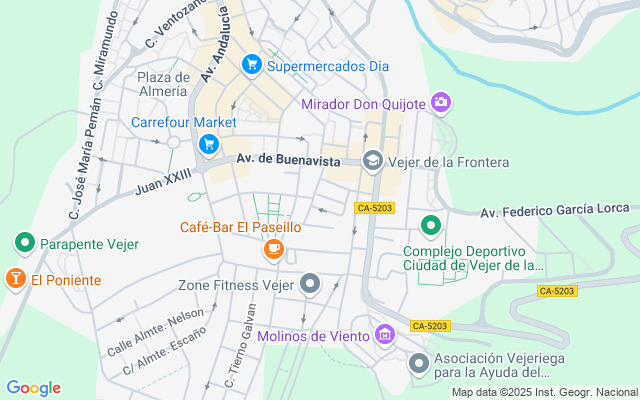640x400 pixels.
Task: Select the Café-Bar El Paseíllo pin
Action: (272, 251)
